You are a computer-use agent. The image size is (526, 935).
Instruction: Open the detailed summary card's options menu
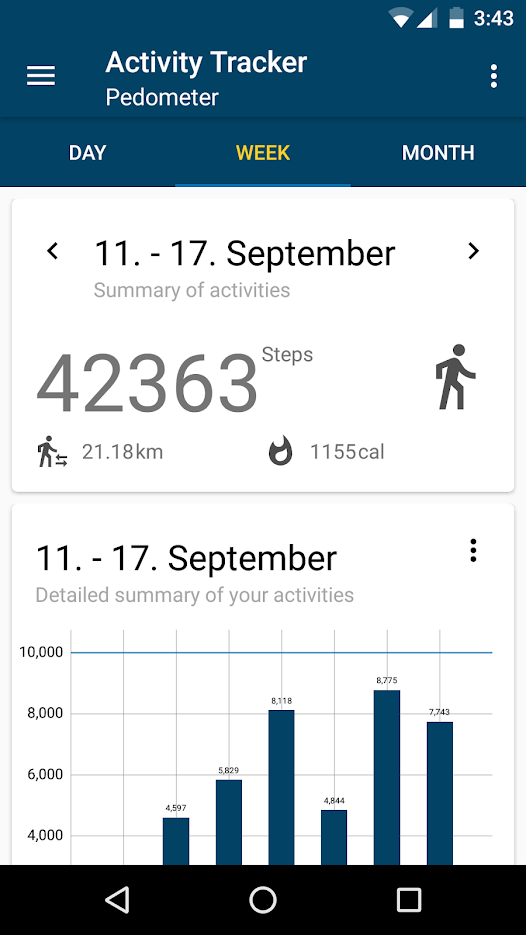(474, 550)
